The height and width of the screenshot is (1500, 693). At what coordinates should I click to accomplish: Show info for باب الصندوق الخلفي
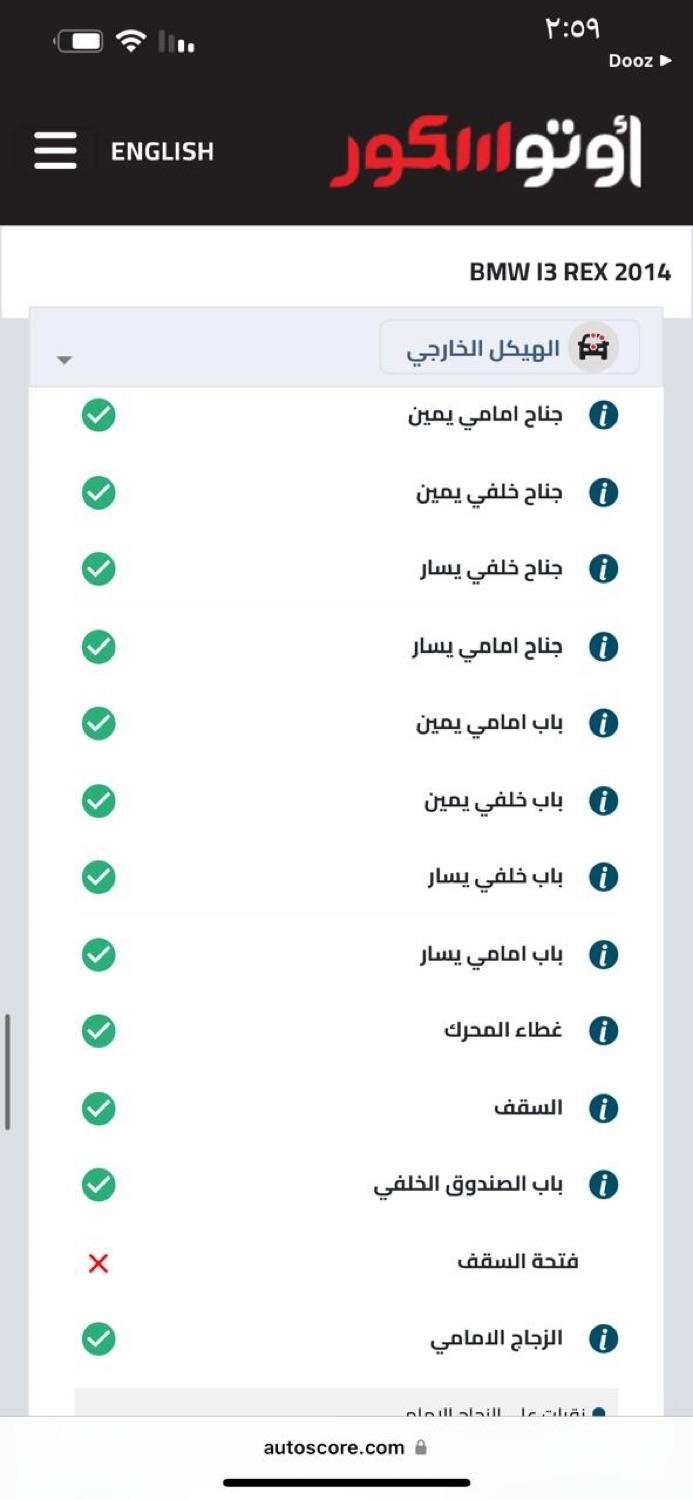click(x=603, y=1185)
